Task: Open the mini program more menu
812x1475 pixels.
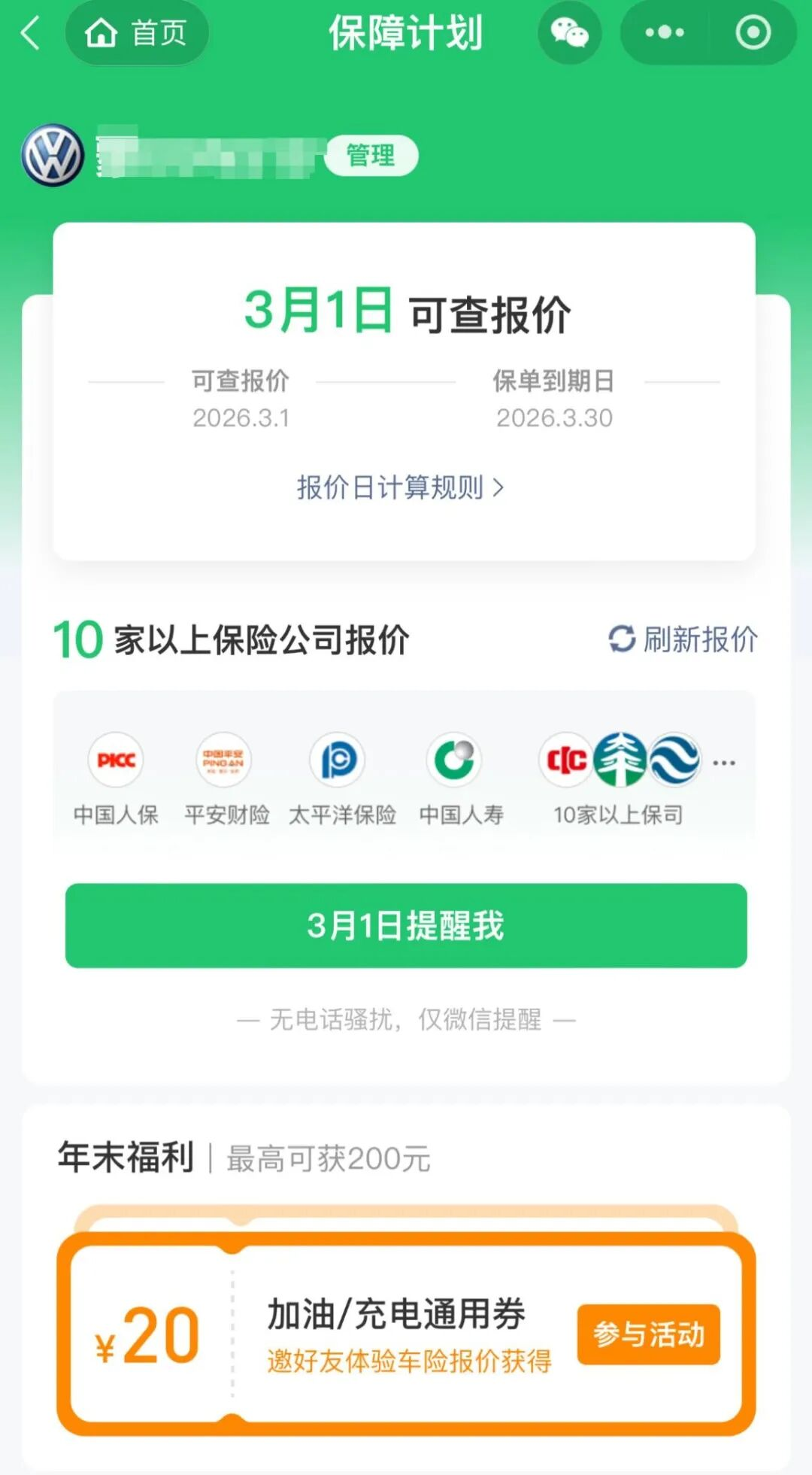Action: [665, 34]
